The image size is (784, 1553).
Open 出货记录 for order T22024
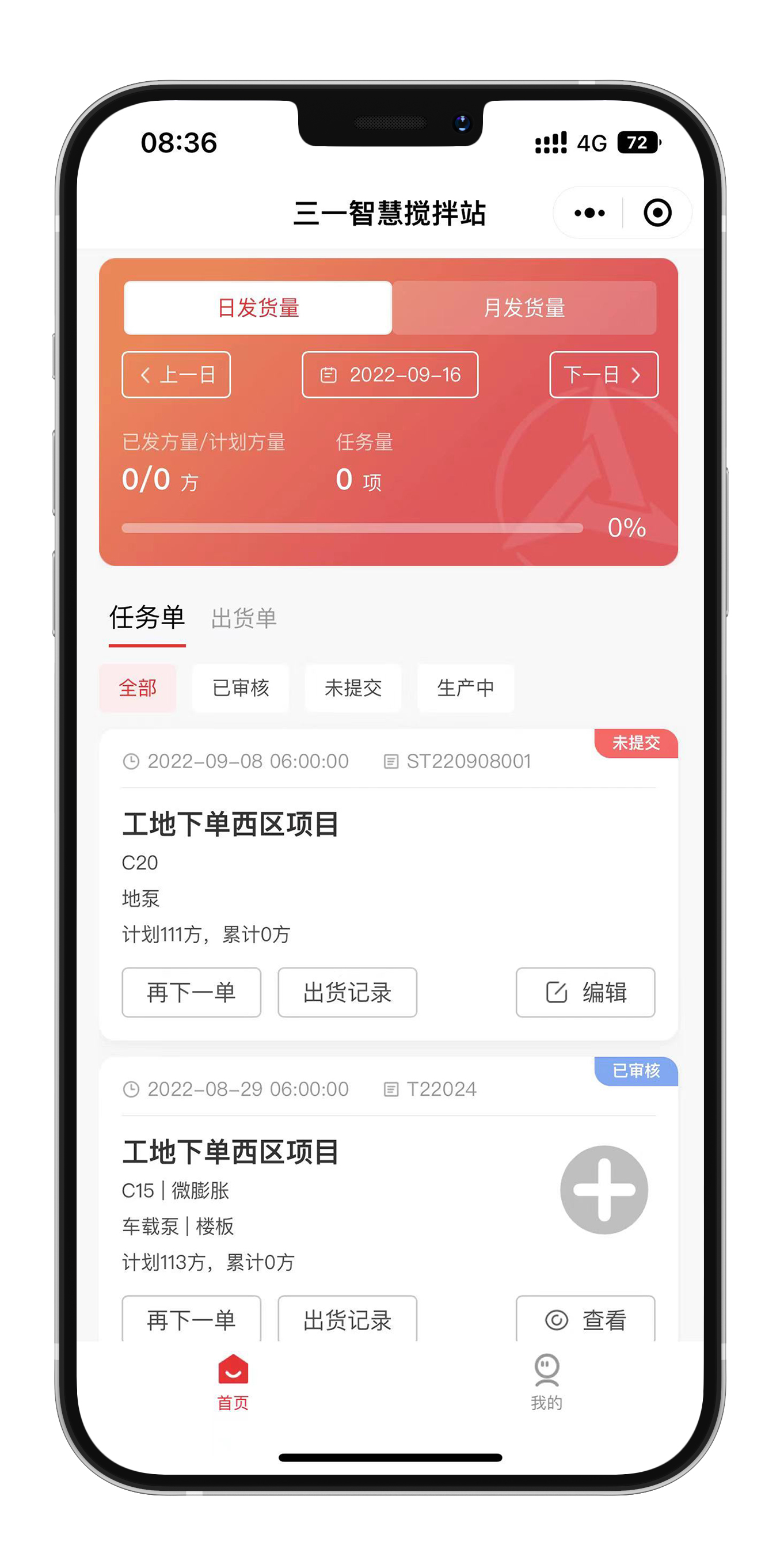[347, 1320]
